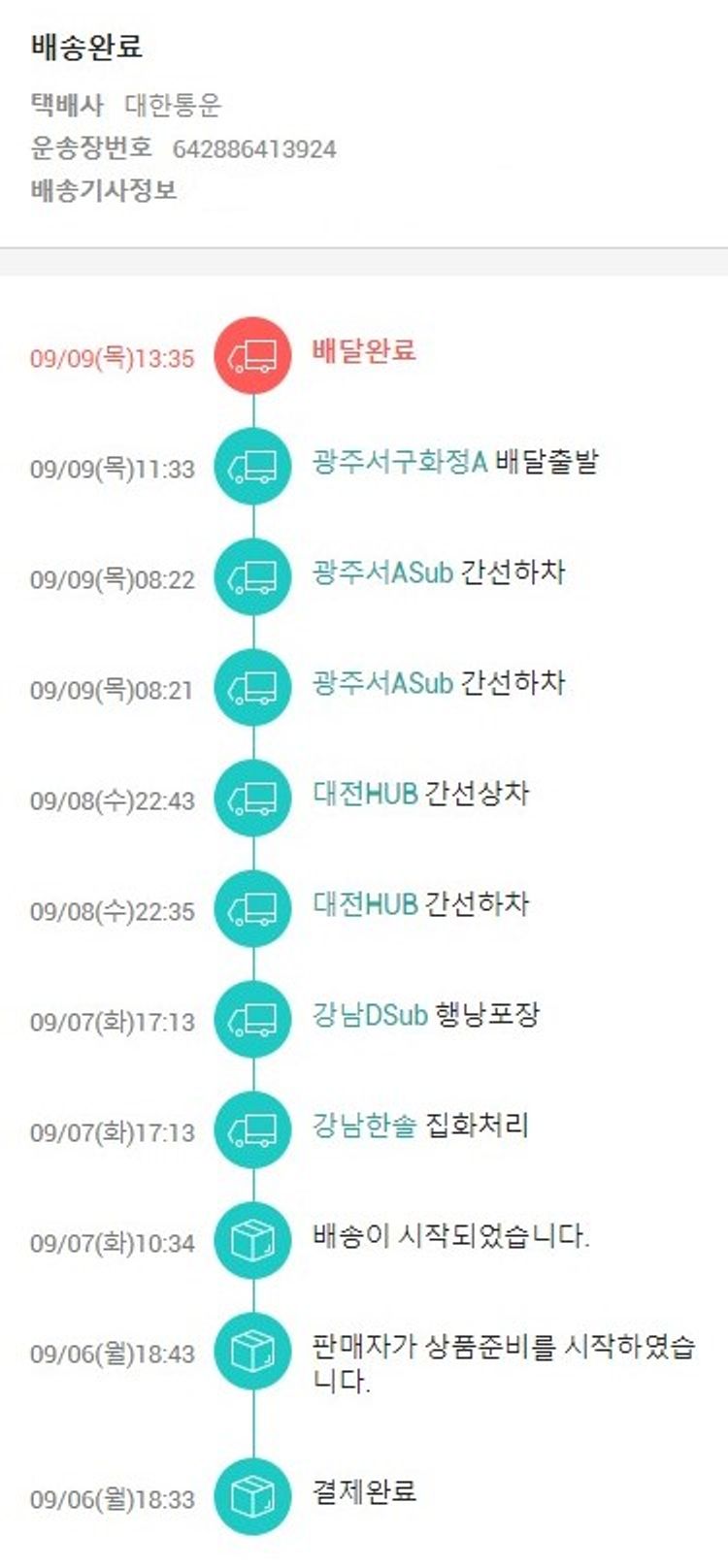View 대전HUB link beside 간선하차

pyautogui.click(x=365, y=903)
